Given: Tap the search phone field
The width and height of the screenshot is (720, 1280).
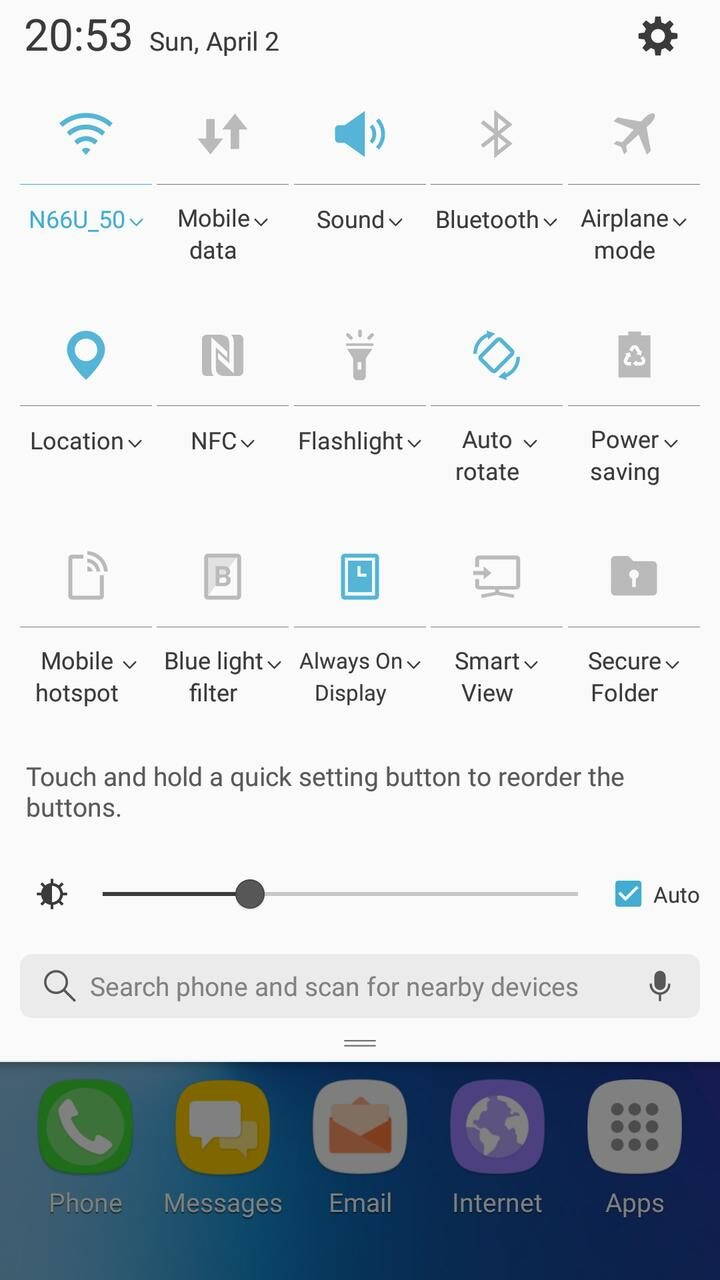Looking at the screenshot, I should click(334, 987).
